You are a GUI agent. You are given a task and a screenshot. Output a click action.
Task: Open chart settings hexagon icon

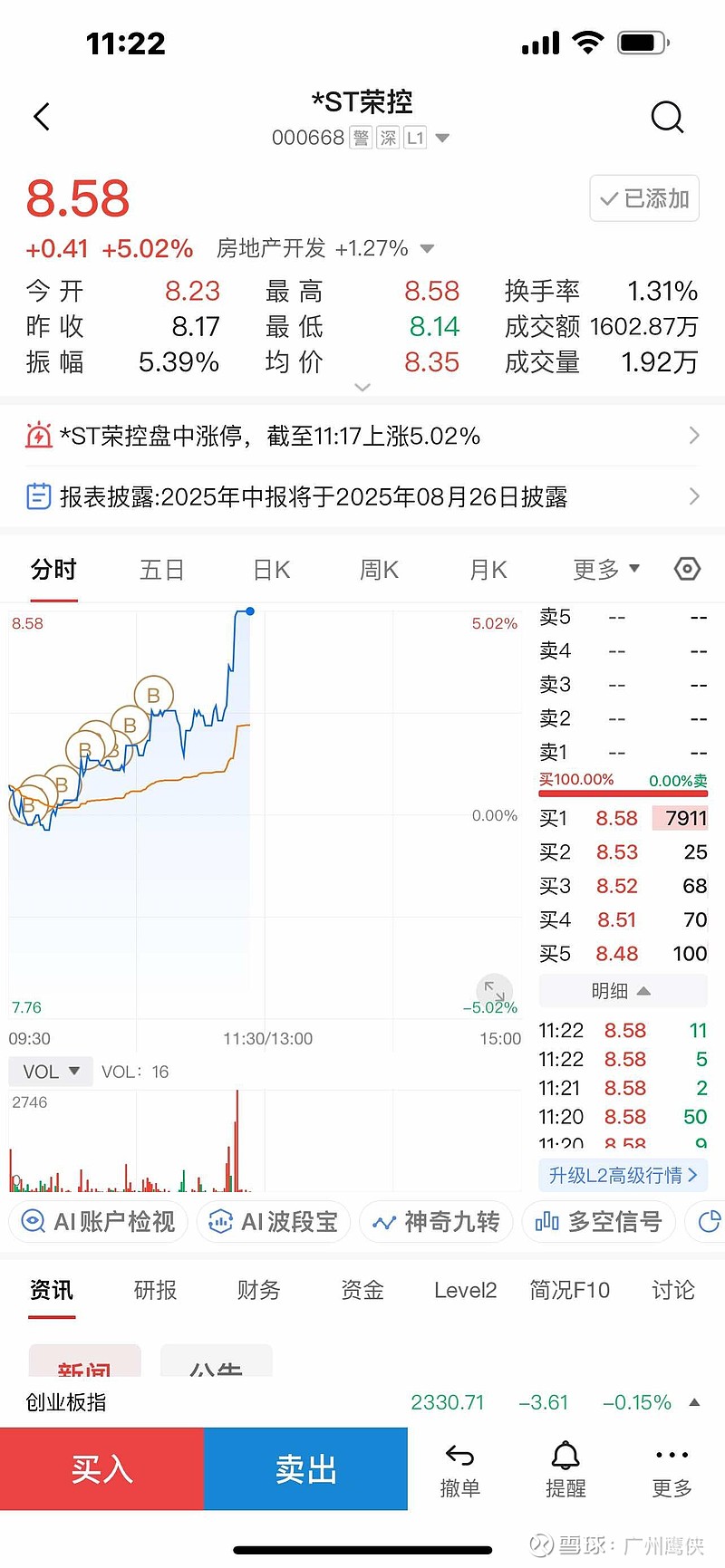[688, 569]
